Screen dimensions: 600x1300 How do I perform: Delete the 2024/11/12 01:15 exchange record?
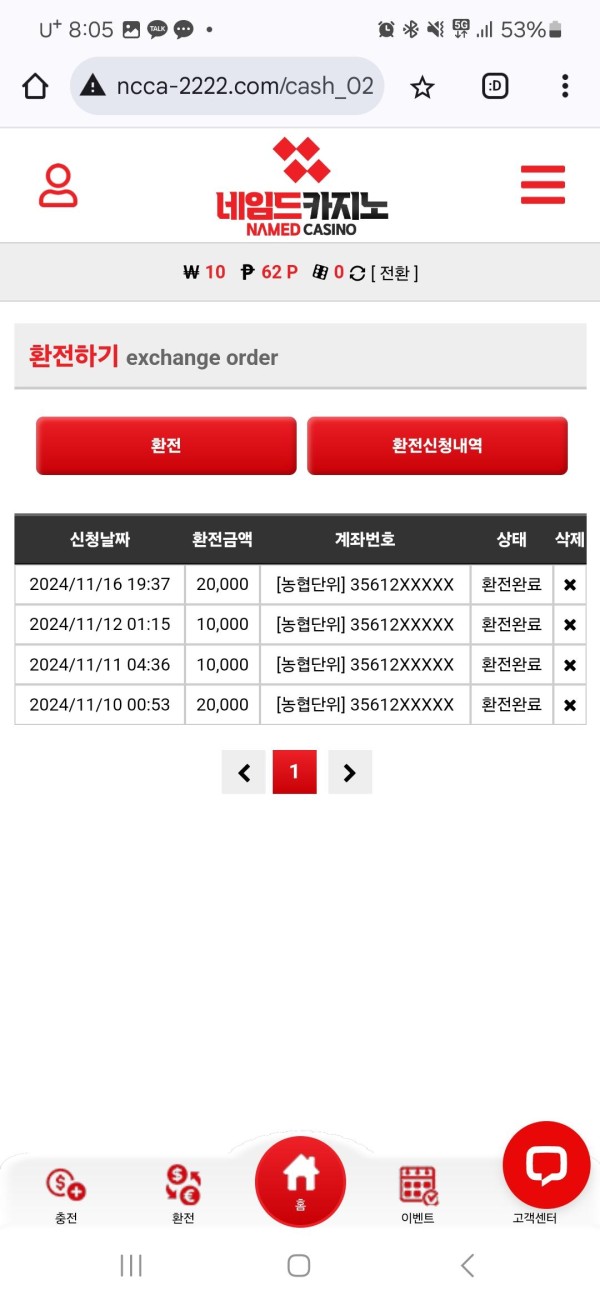coord(570,625)
